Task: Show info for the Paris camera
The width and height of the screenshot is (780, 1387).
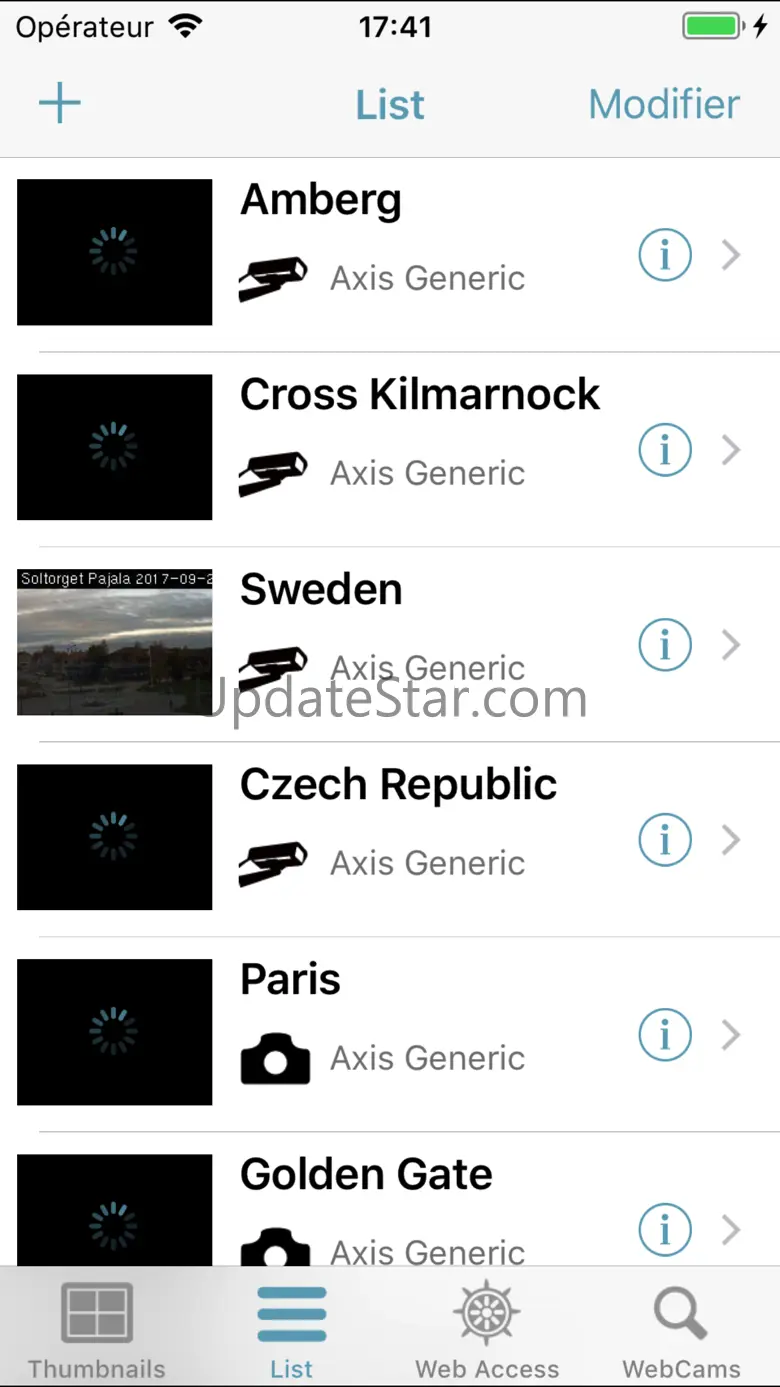Action: pyautogui.click(x=665, y=1035)
